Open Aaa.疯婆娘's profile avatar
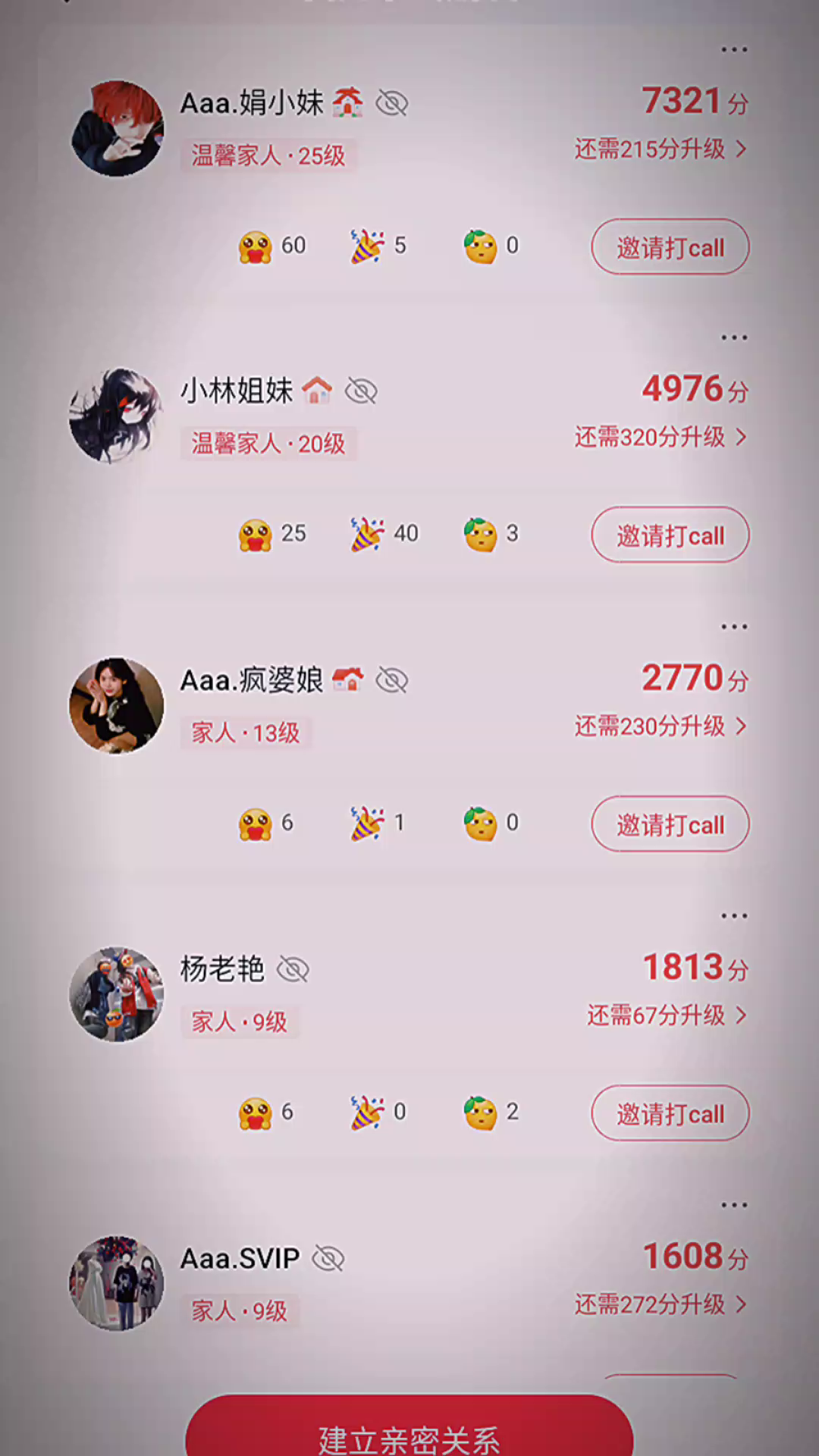Viewport: 819px width, 1456px height. click(117, 705)
